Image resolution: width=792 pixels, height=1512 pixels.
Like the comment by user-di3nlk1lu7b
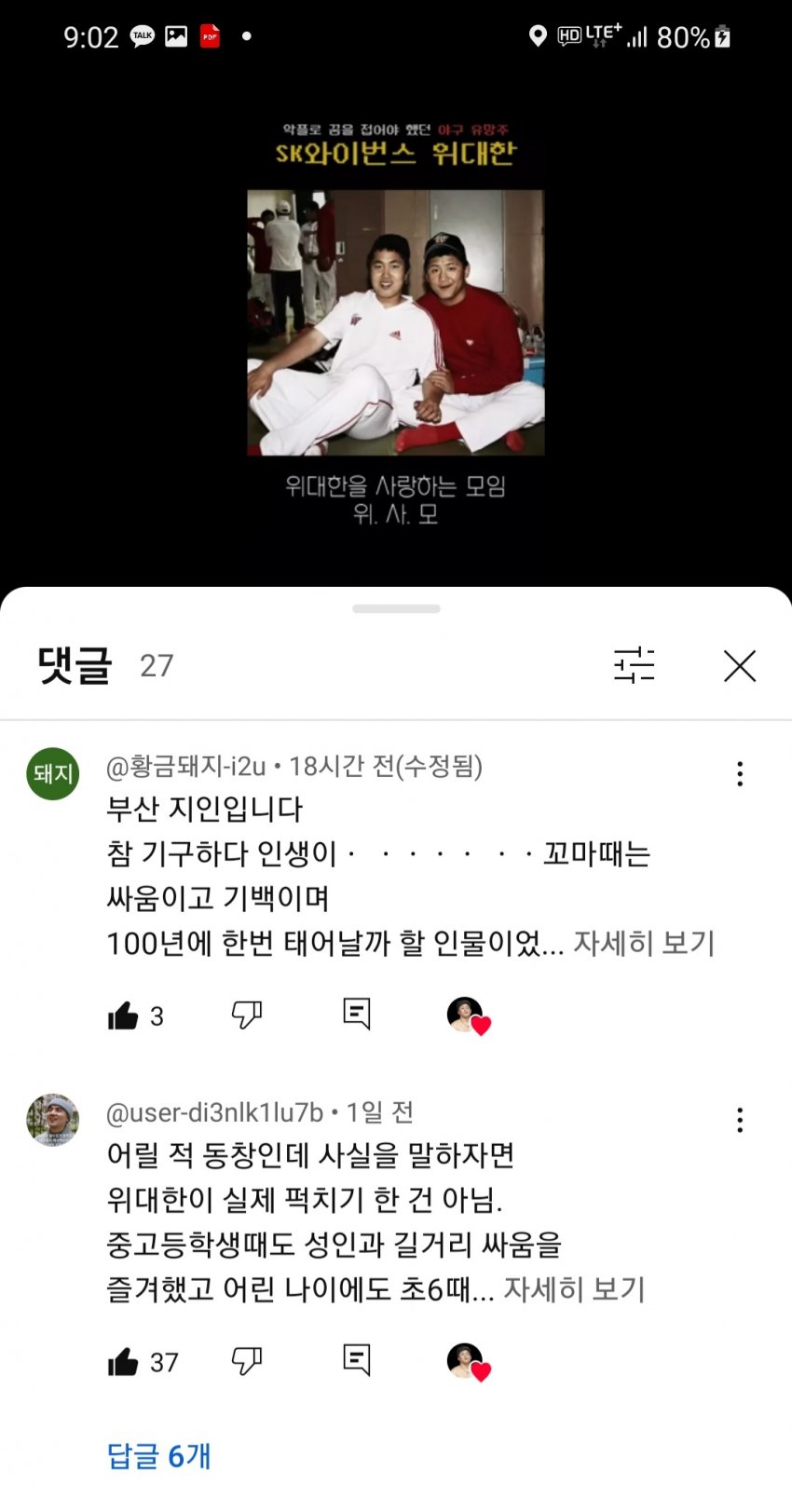pos(122,1362)
